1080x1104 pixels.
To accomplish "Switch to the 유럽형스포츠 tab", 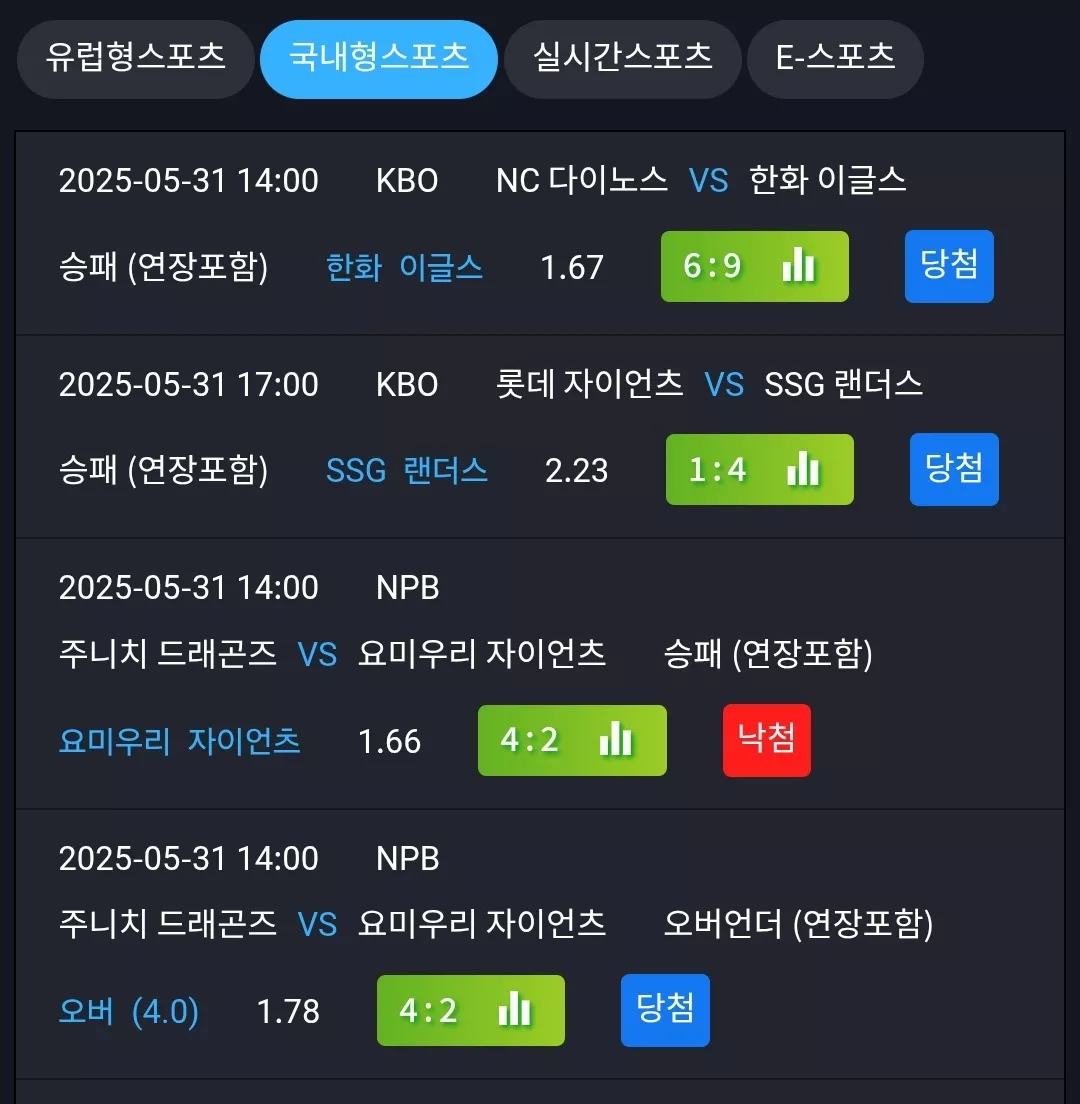I will pyautogui.click(x=135, y=59).
